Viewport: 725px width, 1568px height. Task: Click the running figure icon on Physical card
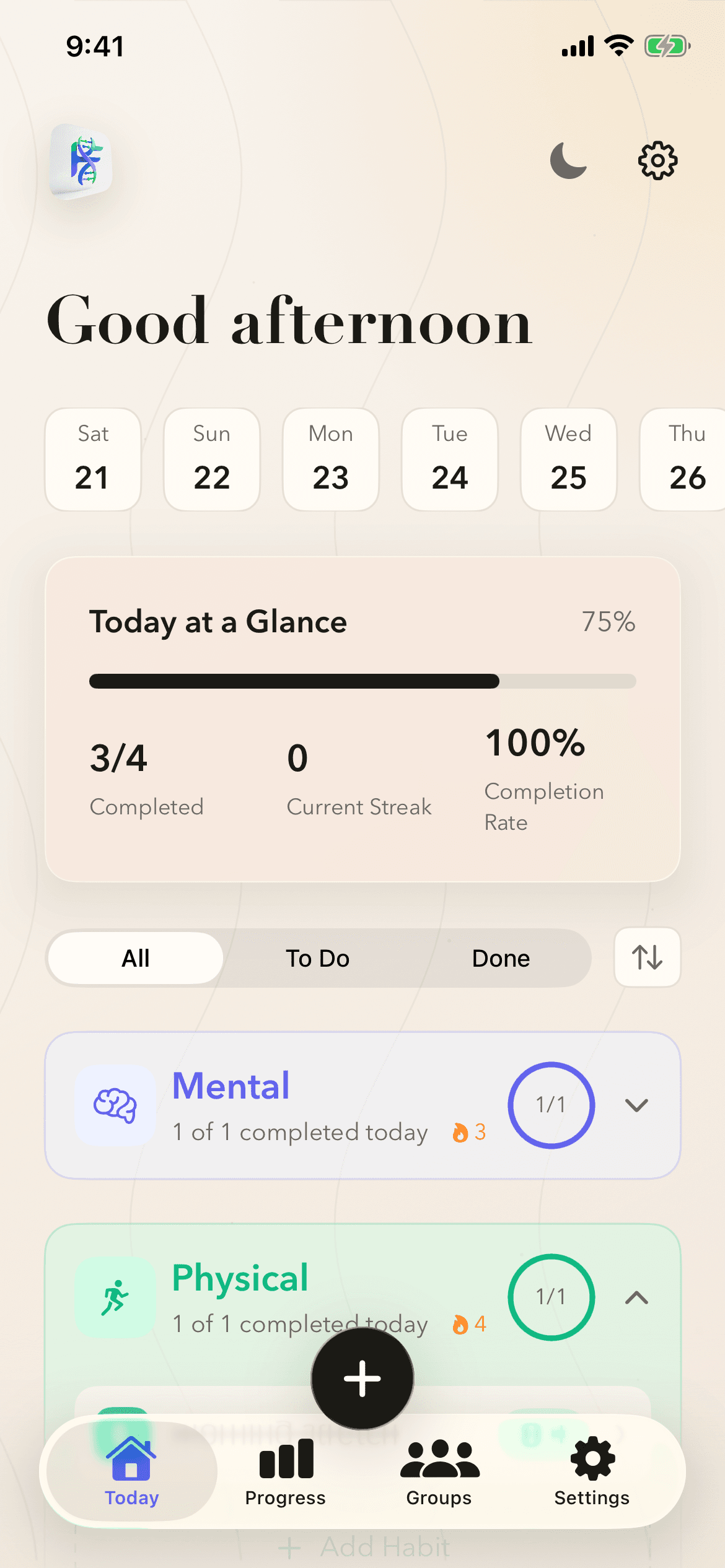pyautogui.click(x=114, y=1298)
